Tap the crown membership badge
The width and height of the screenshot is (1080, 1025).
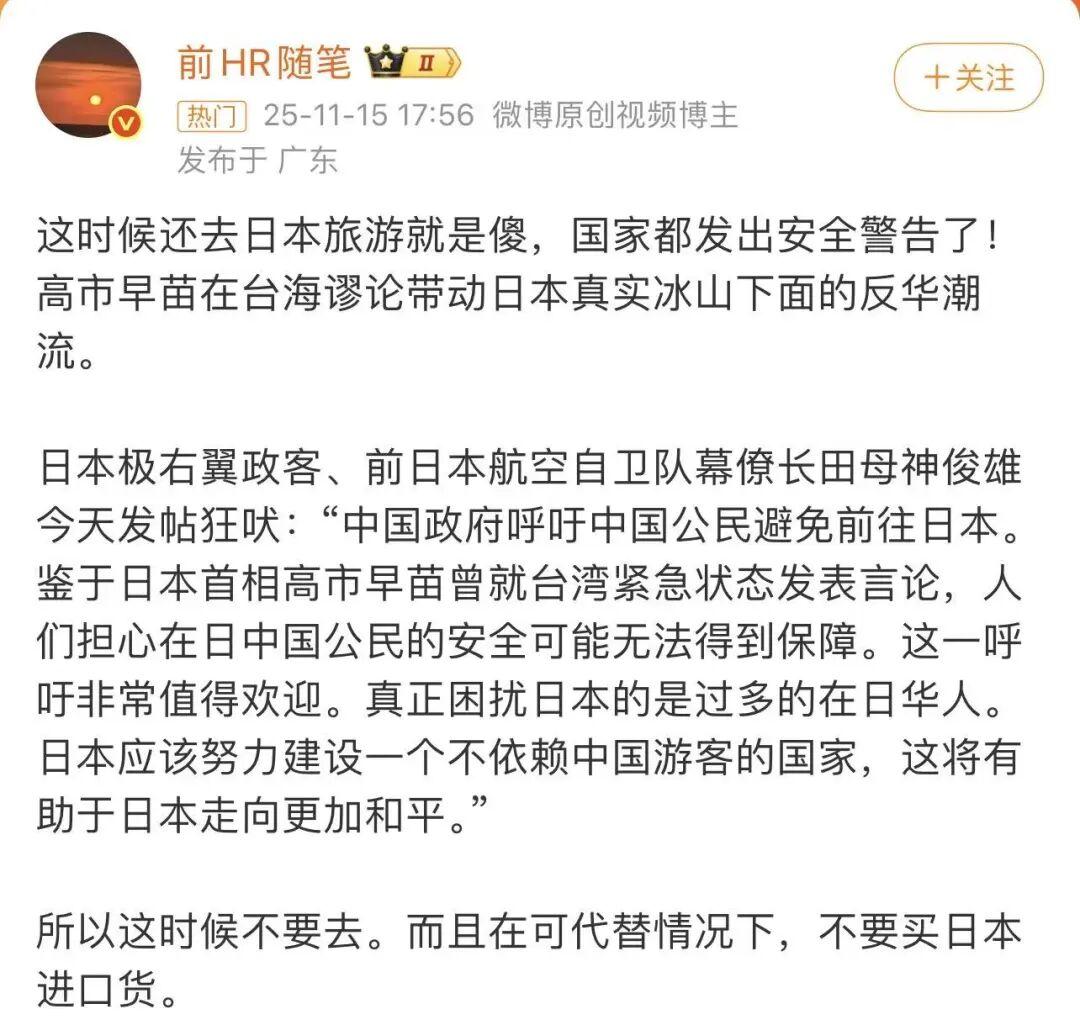pyautogui.click(x=414, y=64)
